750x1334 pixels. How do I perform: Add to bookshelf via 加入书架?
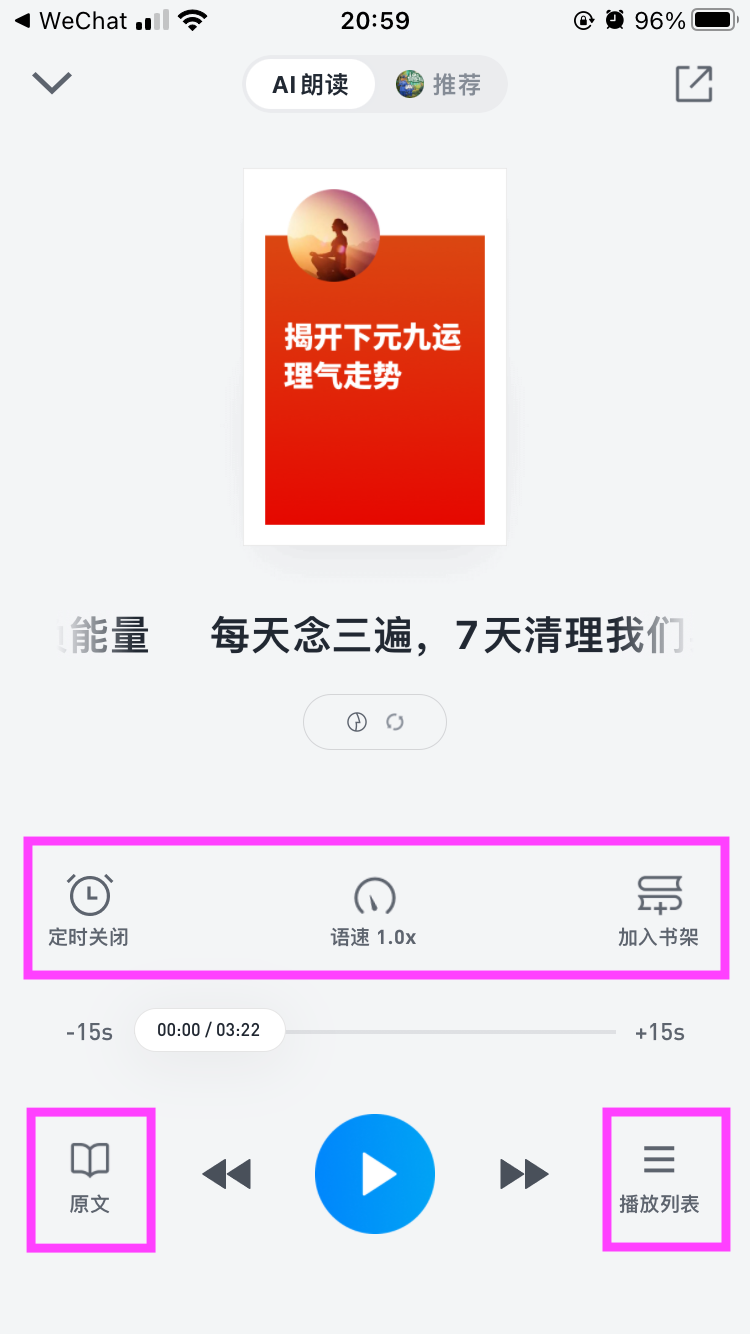tap(658, 909)
